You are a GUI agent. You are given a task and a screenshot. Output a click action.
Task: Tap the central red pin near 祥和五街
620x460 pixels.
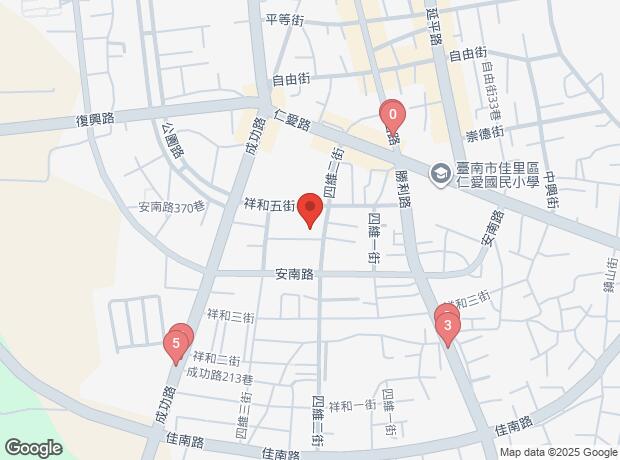point(310,210)
